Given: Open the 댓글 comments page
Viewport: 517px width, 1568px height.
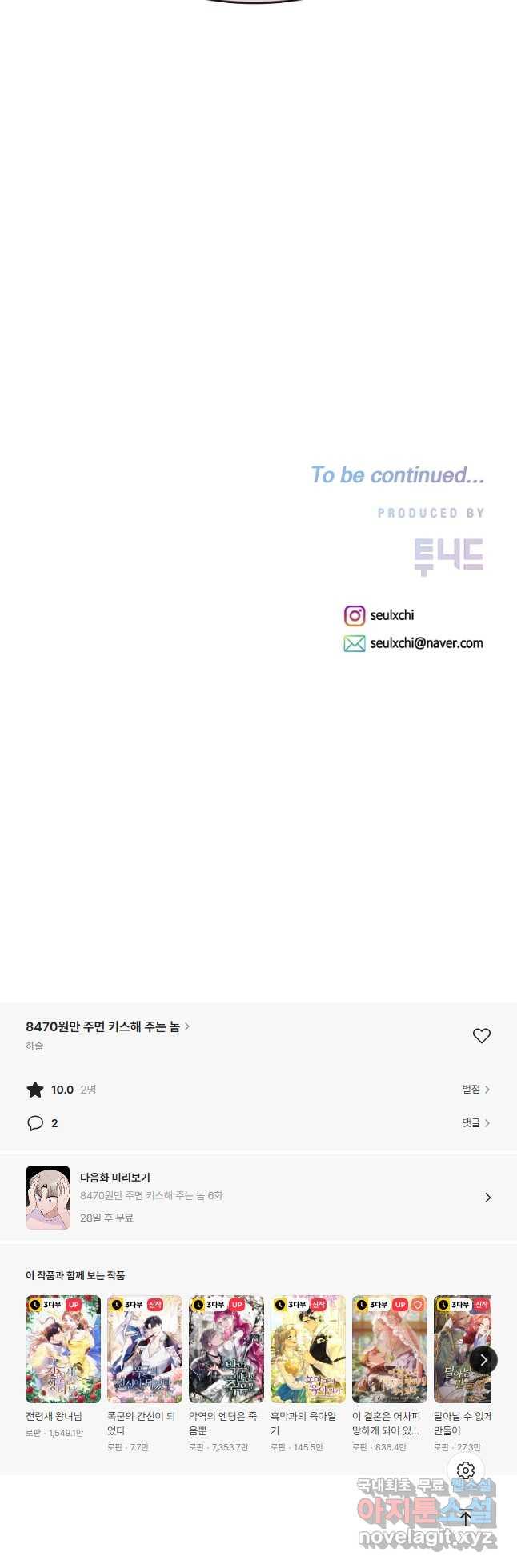Looking at the screenshot, I should pyautogui.click(x=475, y=1122).
